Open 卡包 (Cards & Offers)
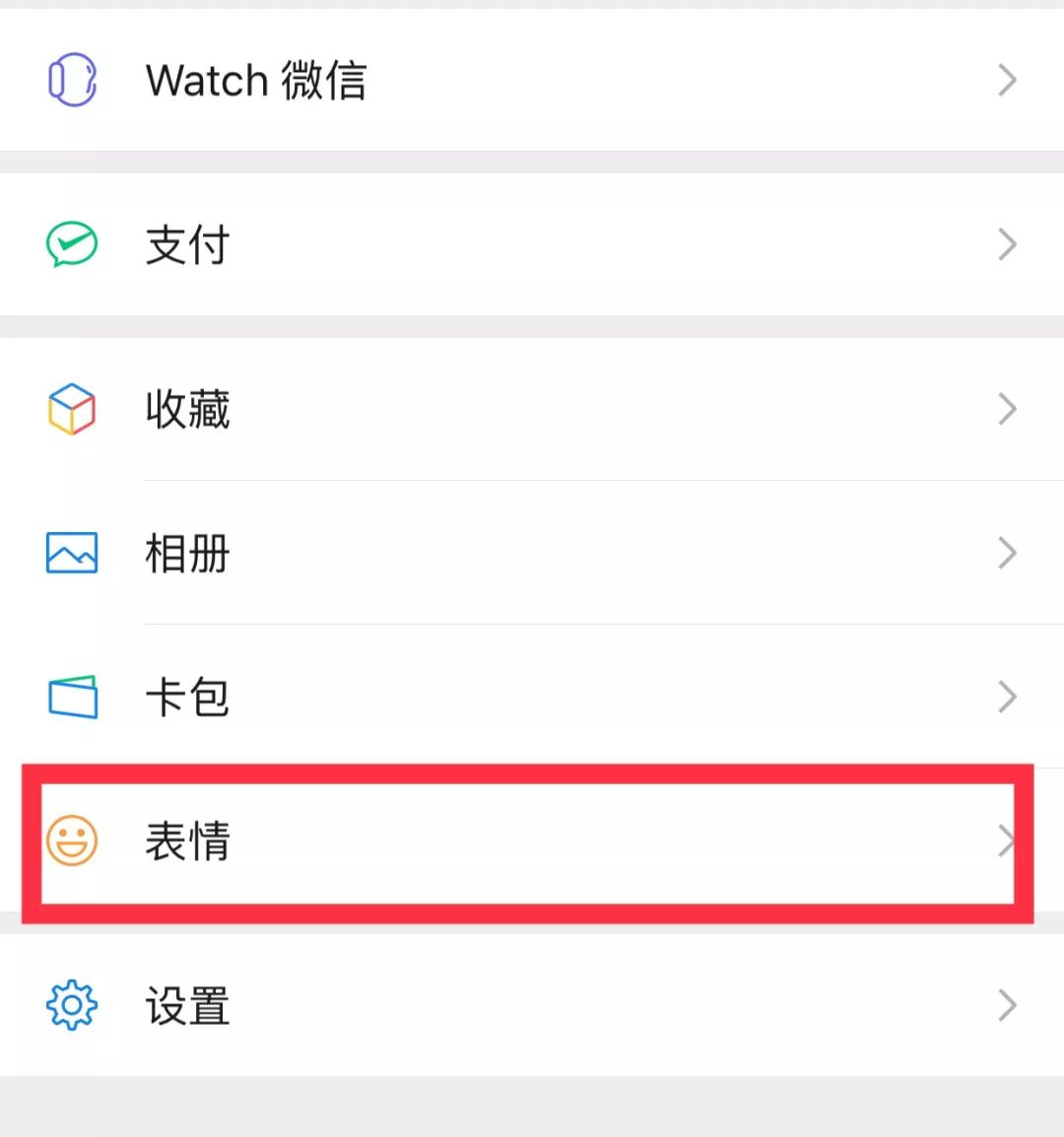Screen dimensions: 1064x1137 [x=532, y=697]
